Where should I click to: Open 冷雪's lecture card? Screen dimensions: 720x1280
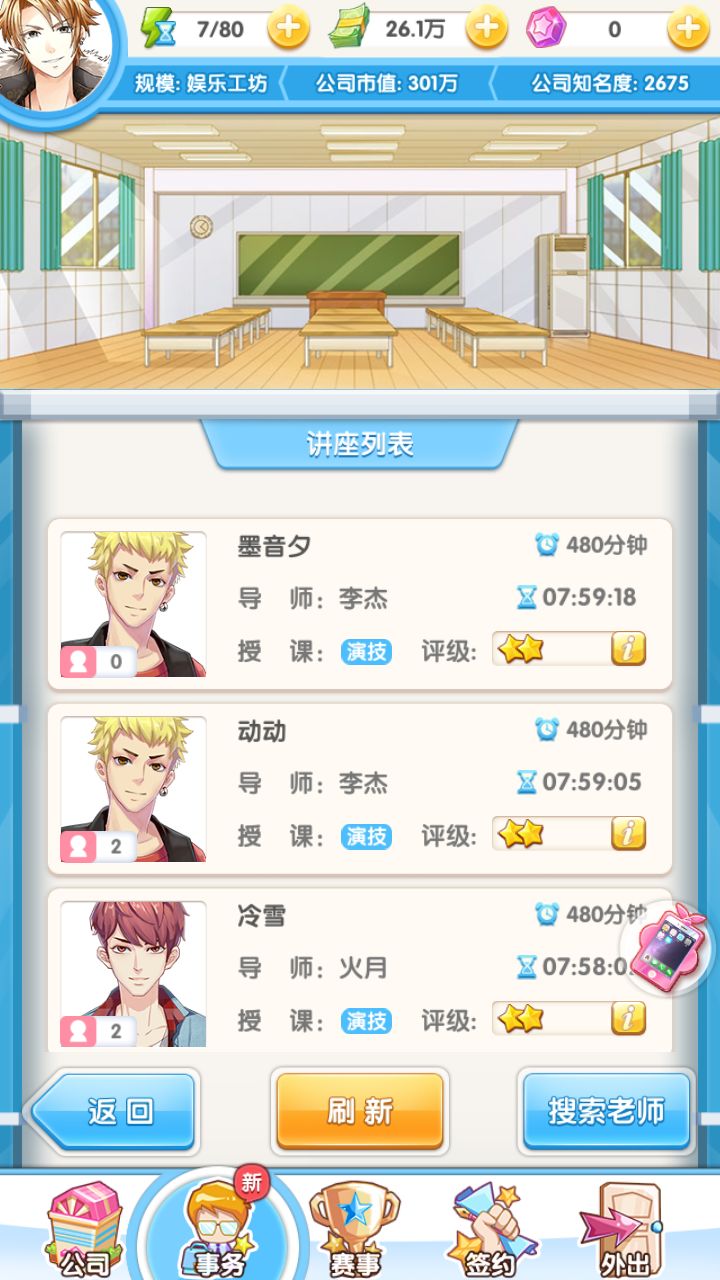coord(360,970)
